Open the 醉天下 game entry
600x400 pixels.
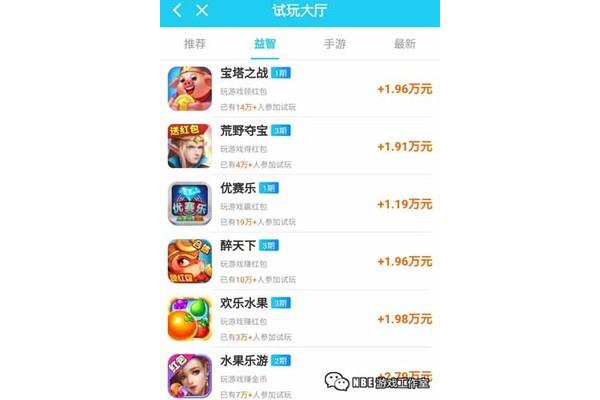[300, 261]
